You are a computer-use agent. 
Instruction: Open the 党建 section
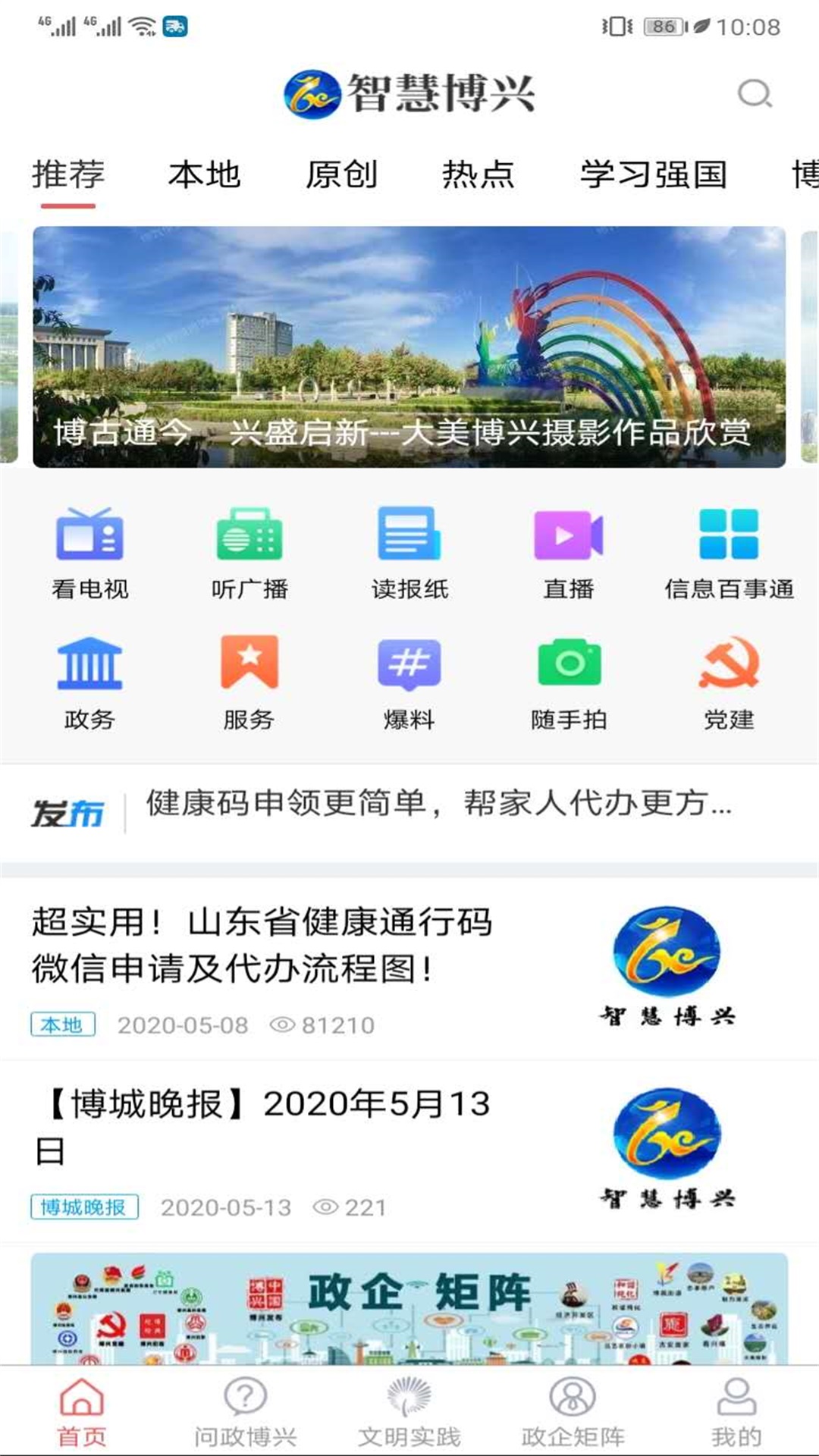729,682
